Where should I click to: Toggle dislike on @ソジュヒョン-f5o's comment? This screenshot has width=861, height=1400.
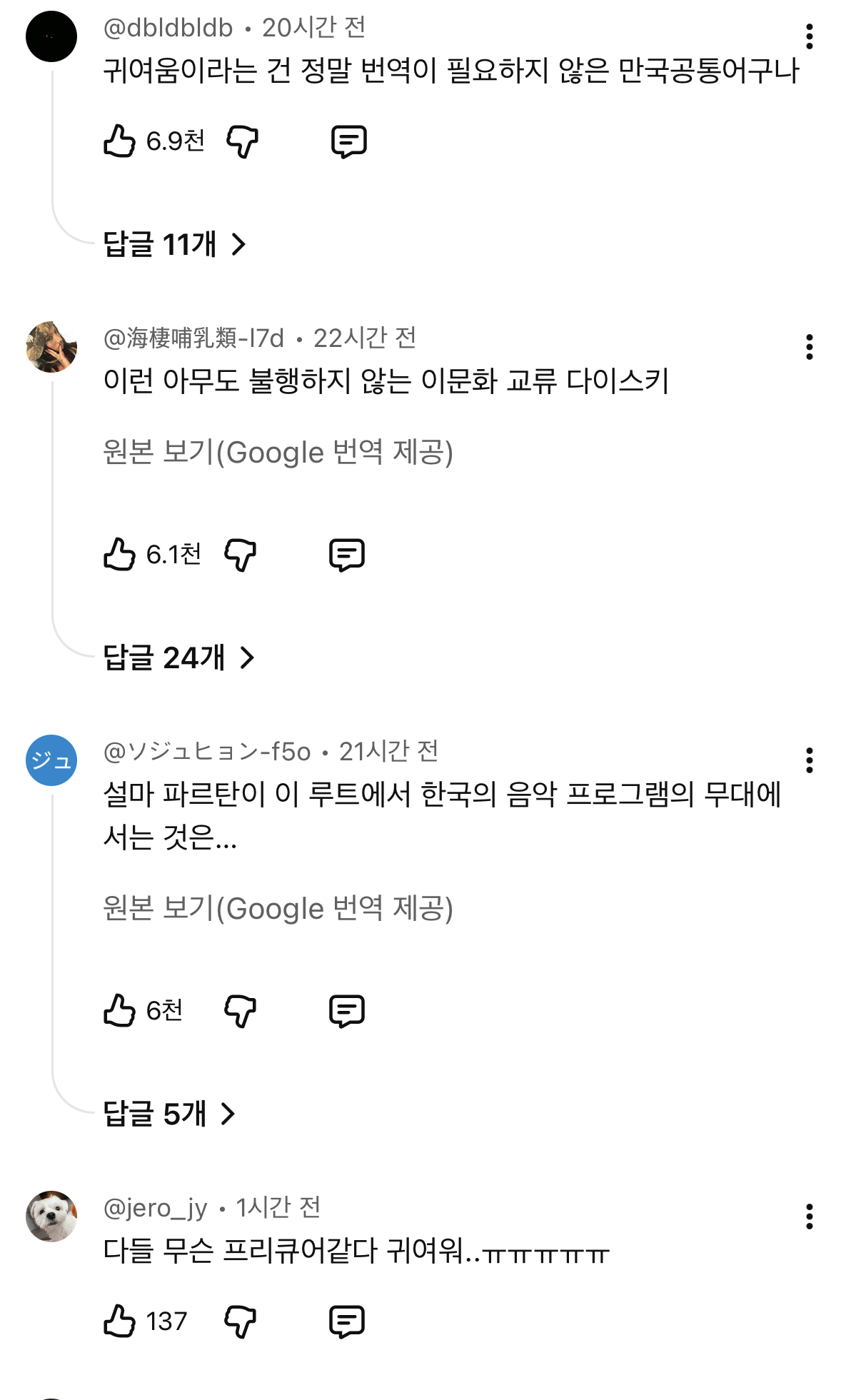(241, 1009)
